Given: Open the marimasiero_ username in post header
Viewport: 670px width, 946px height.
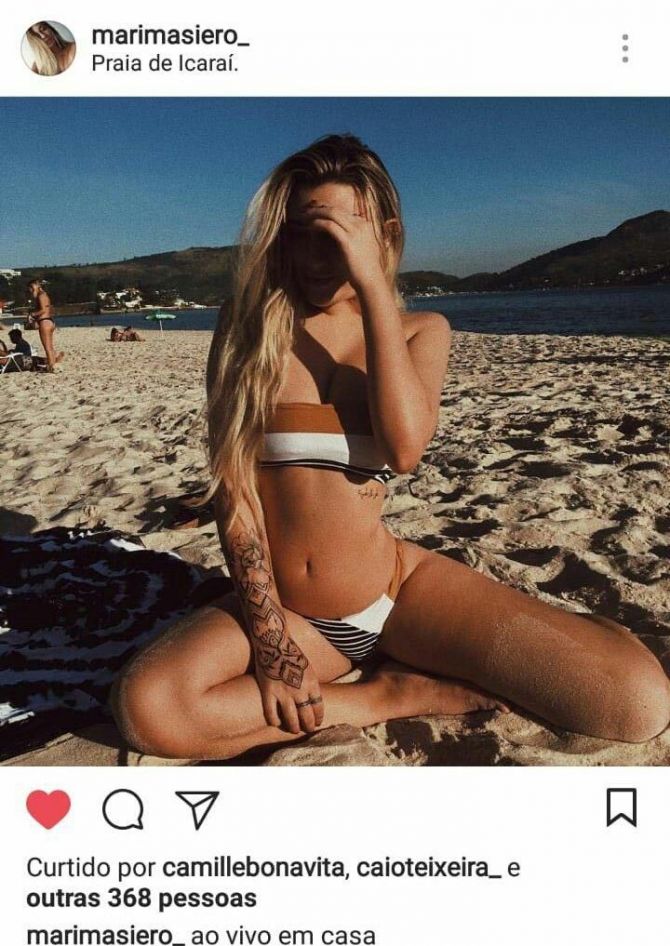Looking at the screenshot, I should click(x=170, y=35).
